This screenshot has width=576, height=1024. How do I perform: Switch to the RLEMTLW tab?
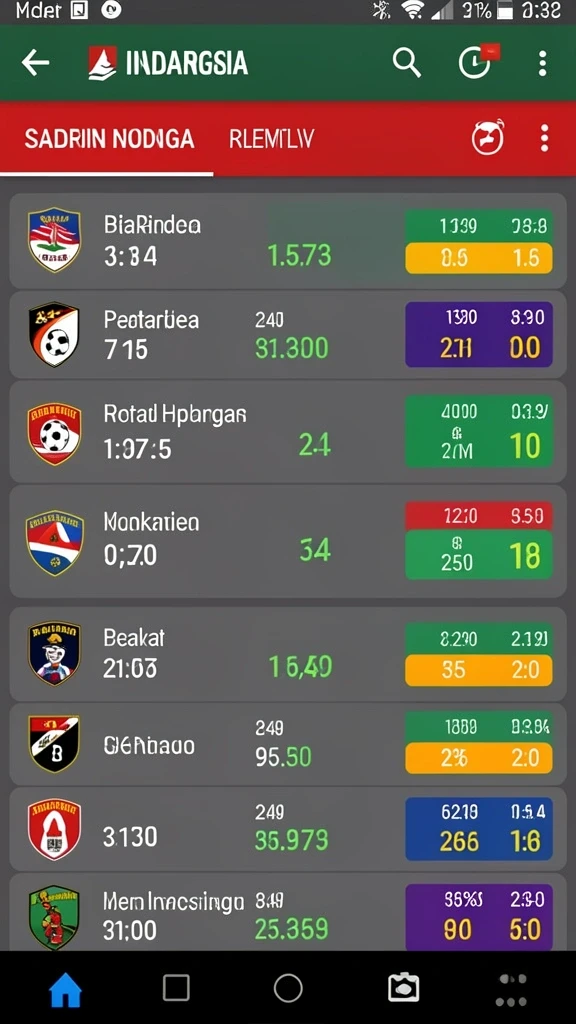(x=271, y=138)
